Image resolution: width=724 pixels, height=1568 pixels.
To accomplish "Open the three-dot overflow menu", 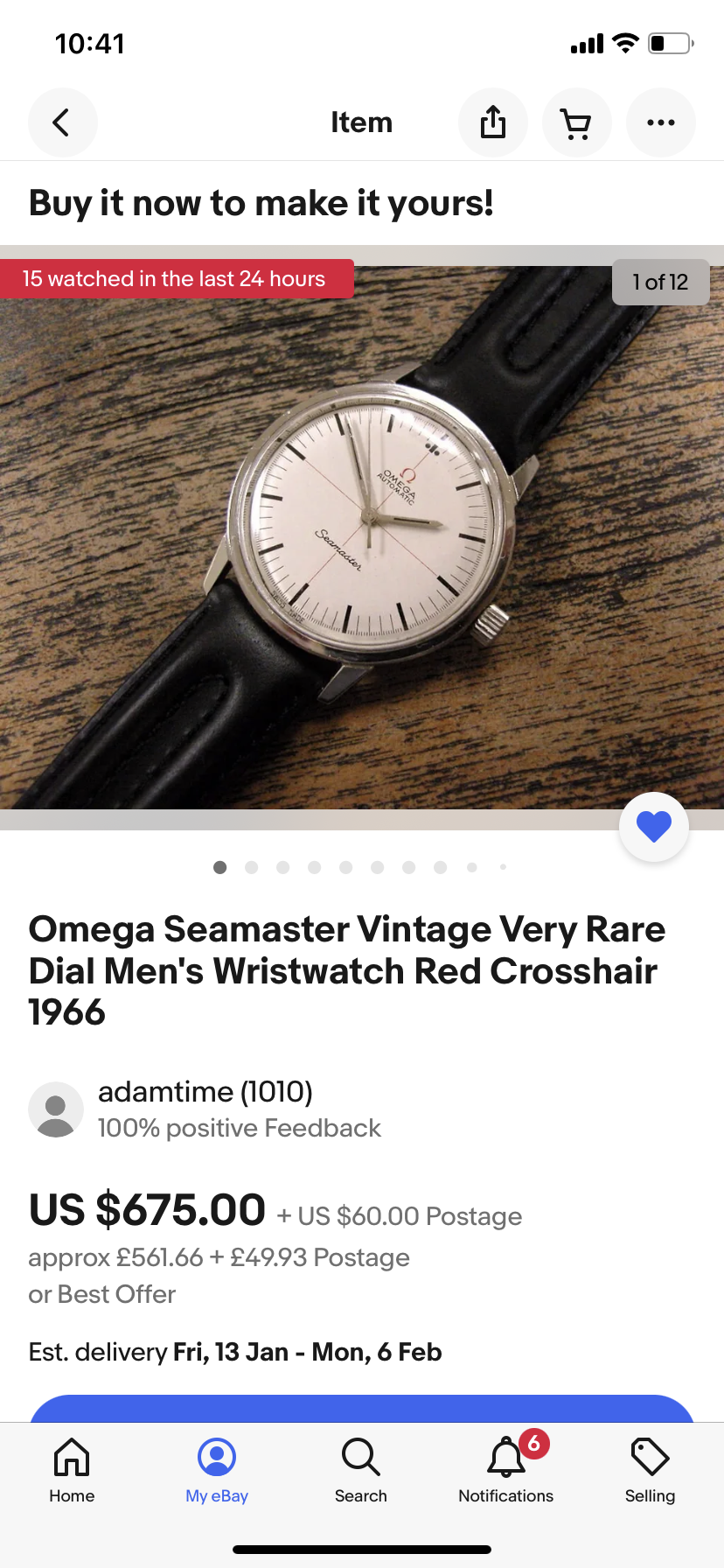I will [660, 122].
